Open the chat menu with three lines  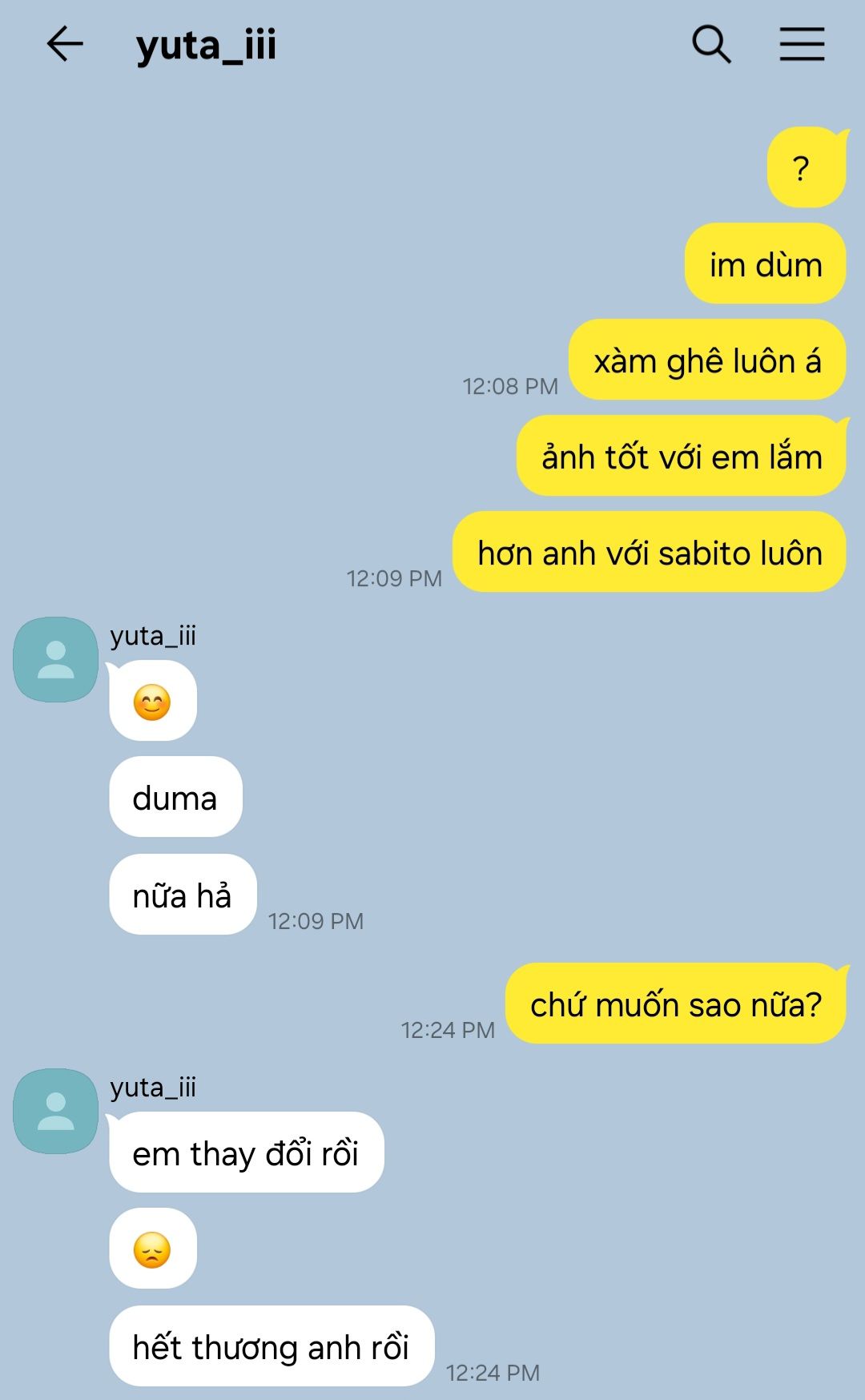point(802,44)
